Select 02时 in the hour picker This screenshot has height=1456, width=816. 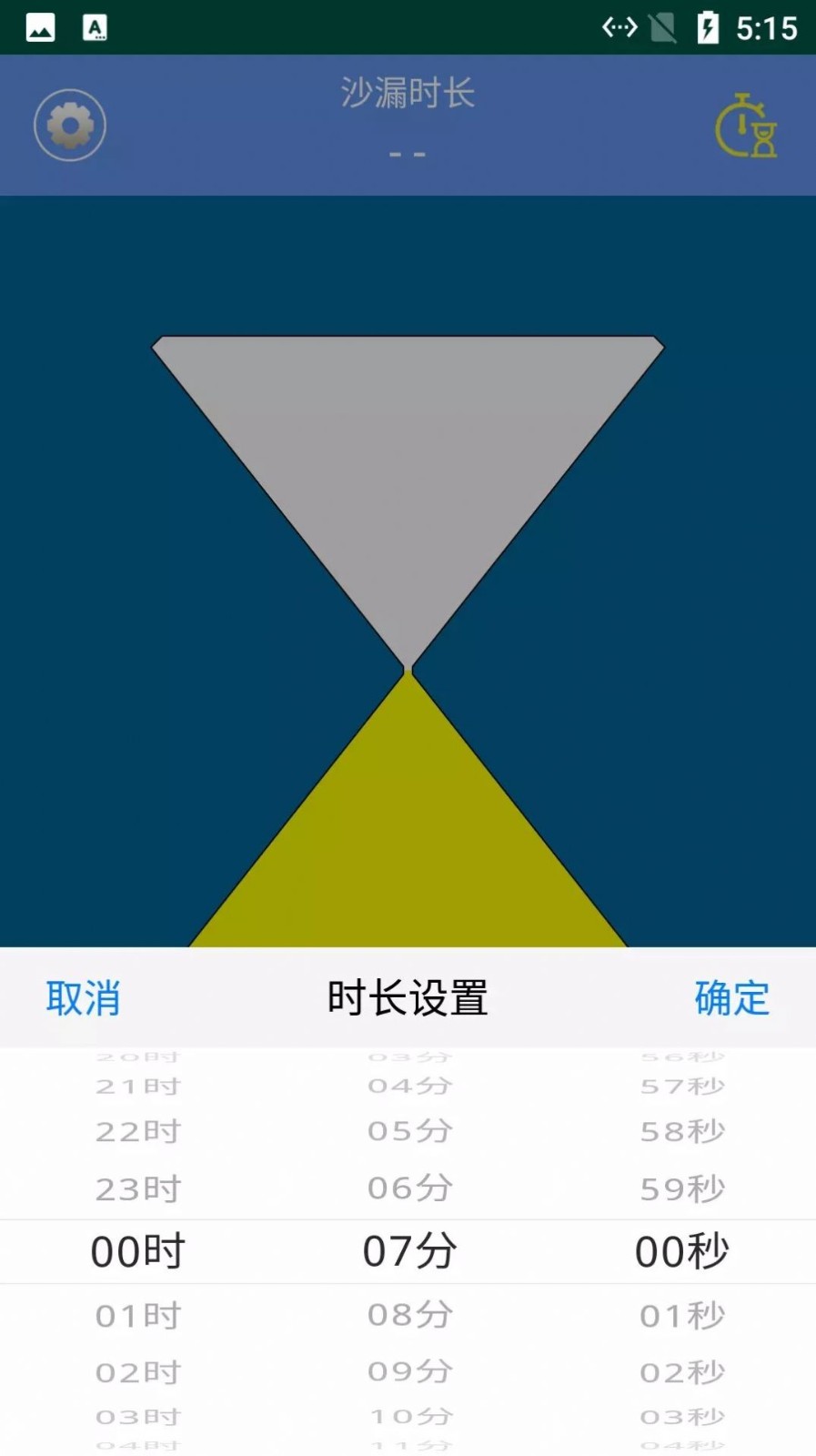point(138,1372)
